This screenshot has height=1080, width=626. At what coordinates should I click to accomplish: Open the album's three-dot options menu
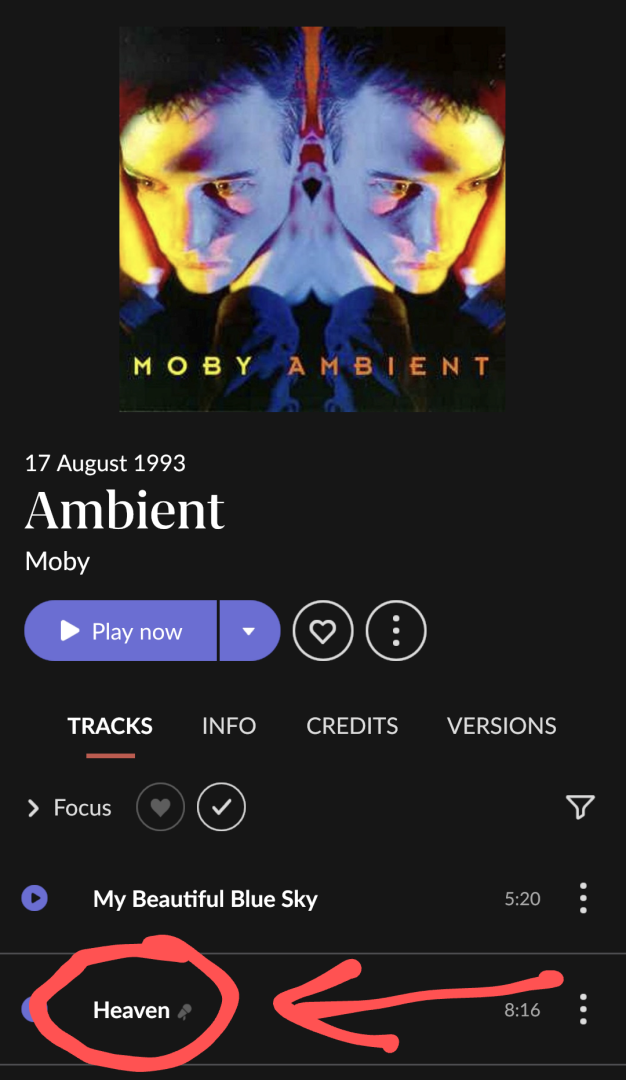point(396,631)
